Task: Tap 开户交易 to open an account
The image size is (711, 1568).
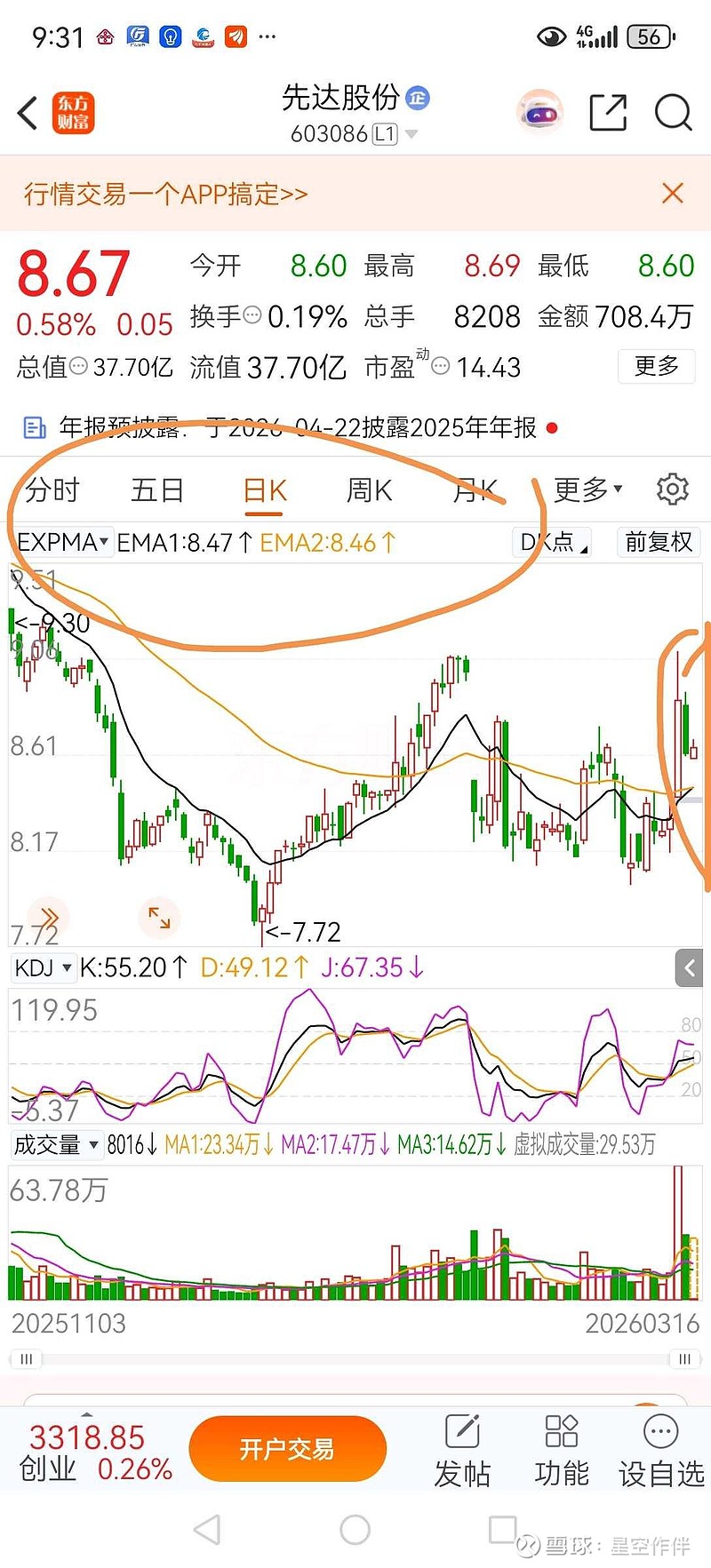Action: coord(287,1449)
